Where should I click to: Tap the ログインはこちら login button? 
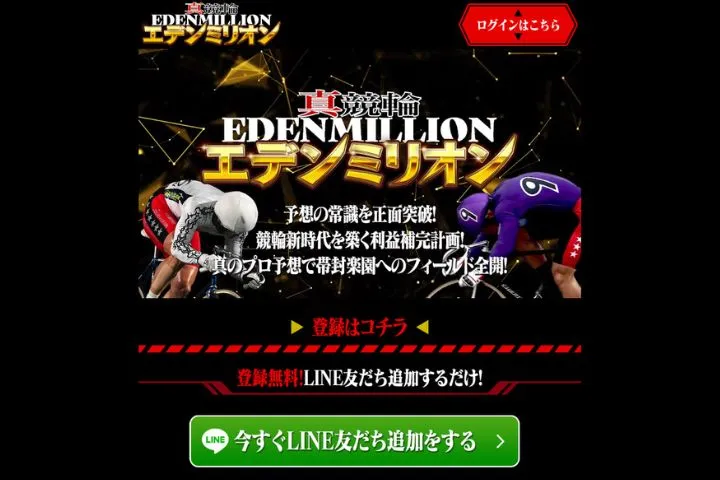pyautogui.click(x=518, y=24)
